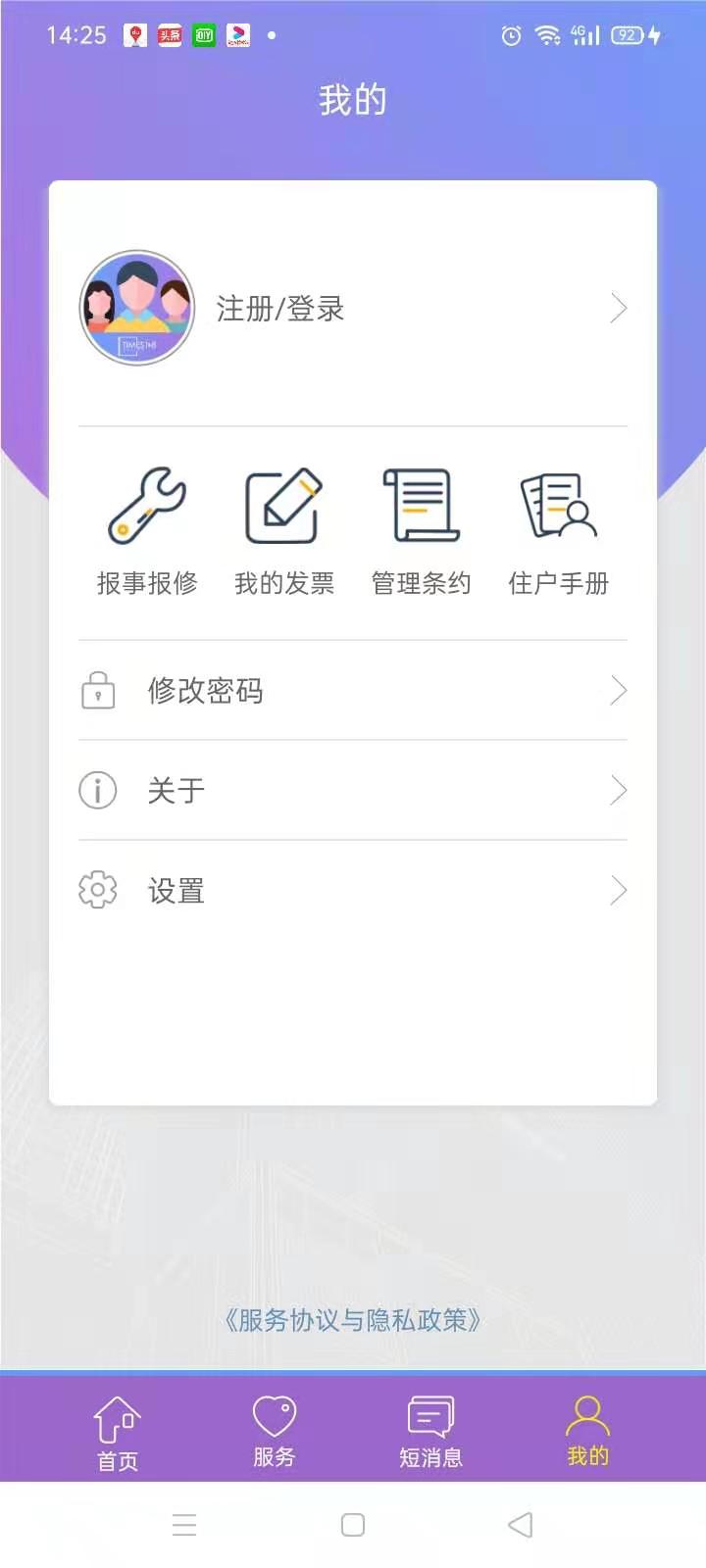Expand the chevron next to 设置

pyautogui.click(x=618, y=890)
